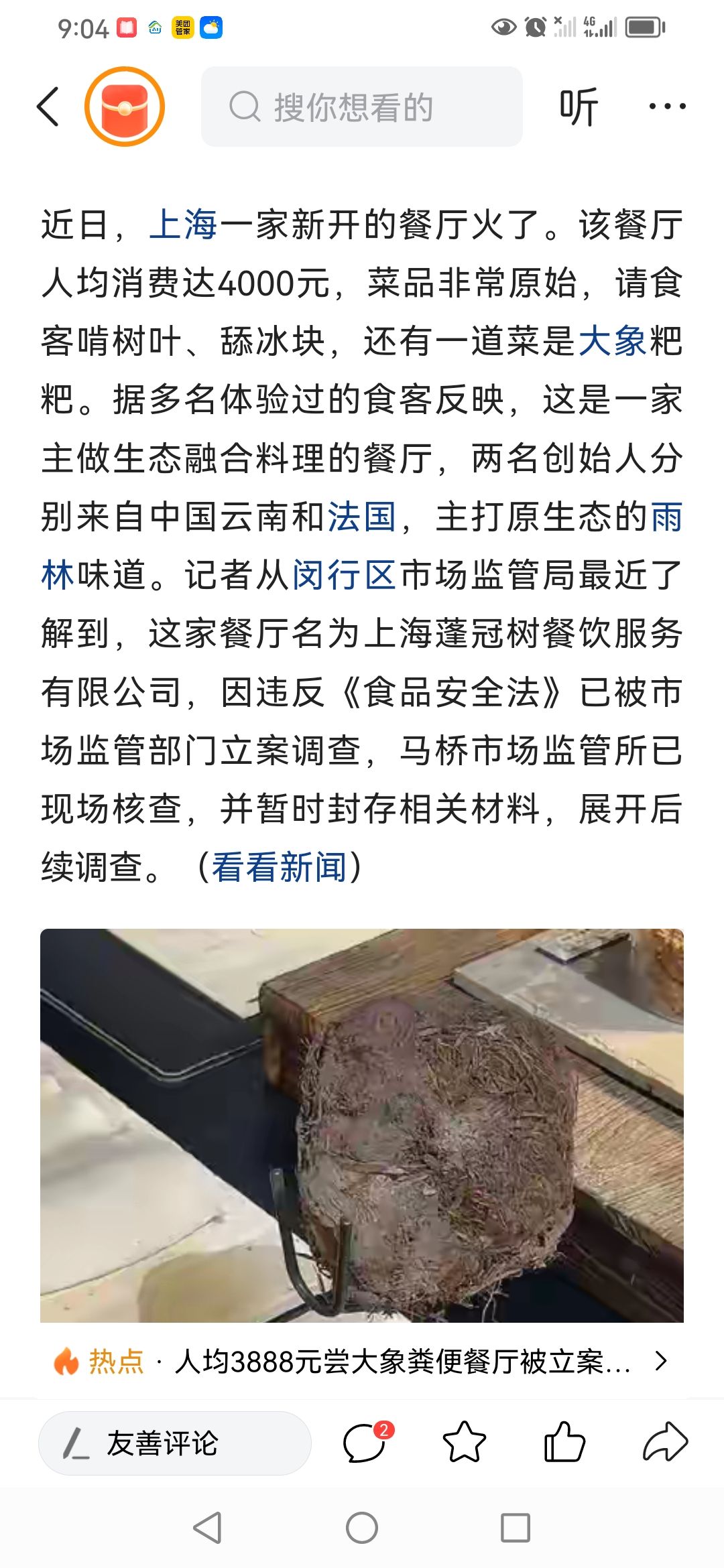Share this article
This screenshot has width=724, height=1568.
click(x=665, y=1443)
